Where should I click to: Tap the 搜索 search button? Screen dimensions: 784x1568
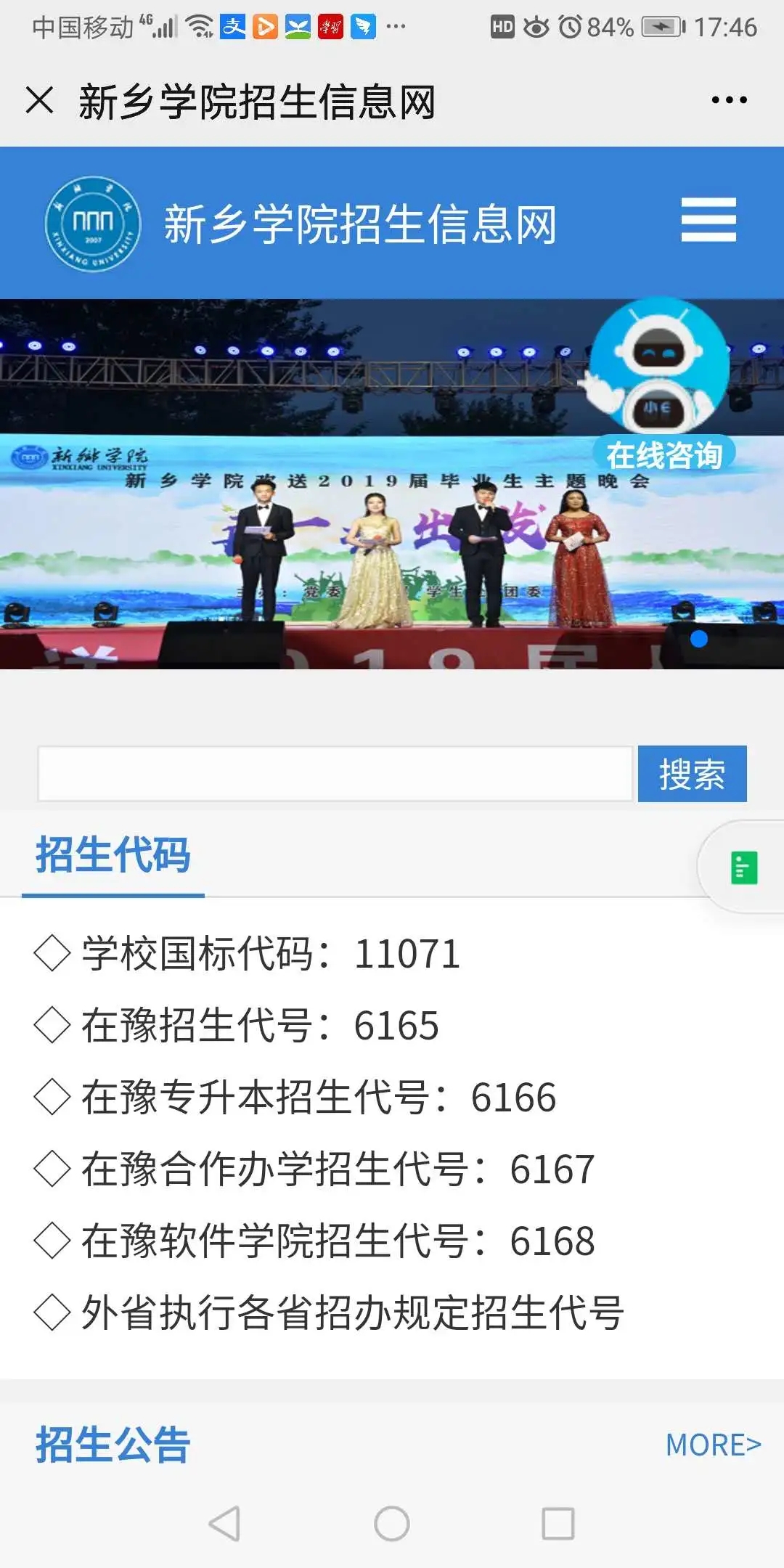(692, 774)
